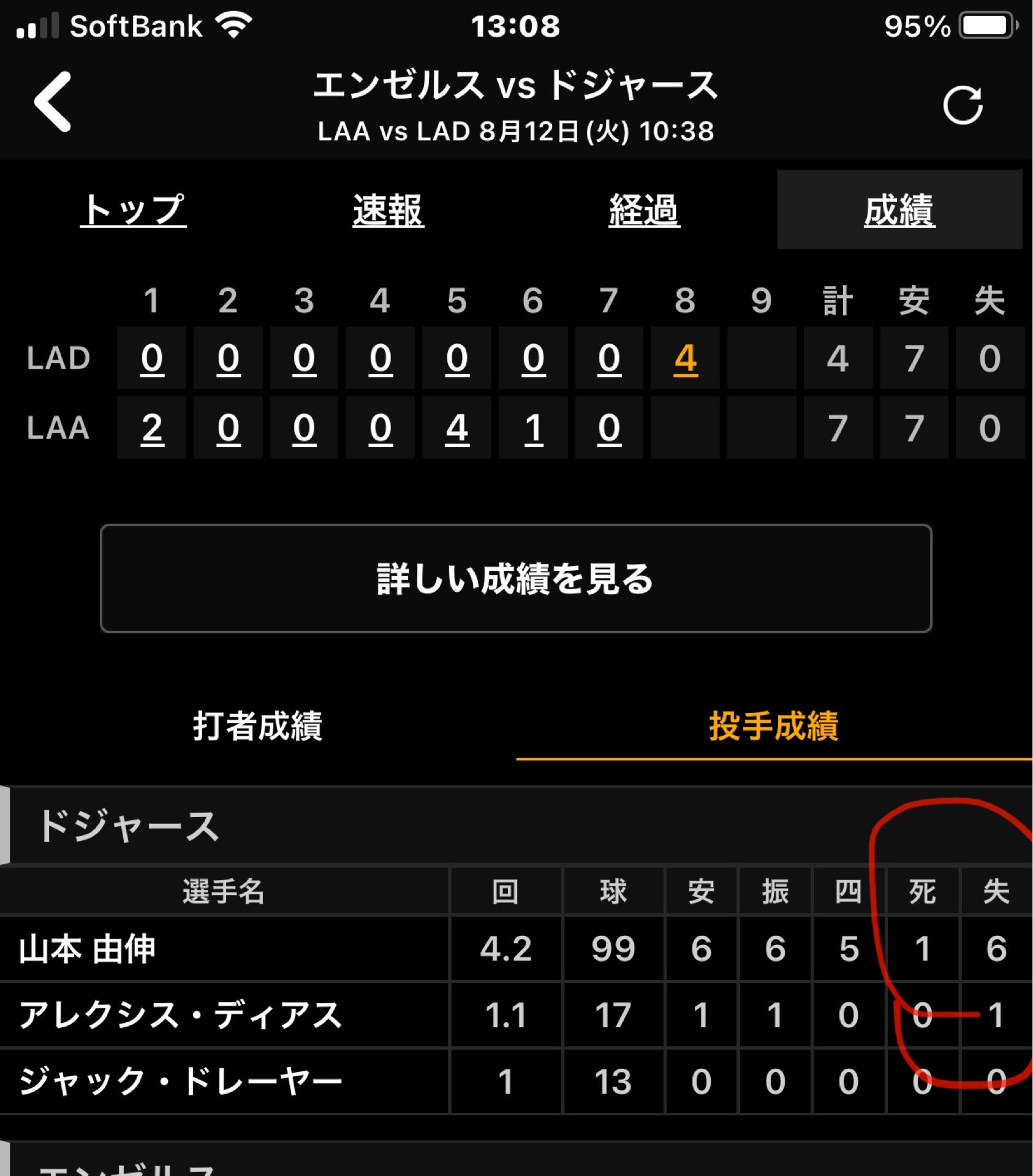This screenshot has height=1176, width=1033.
Task: Select the 成績 tab
Action: (899, 210)
